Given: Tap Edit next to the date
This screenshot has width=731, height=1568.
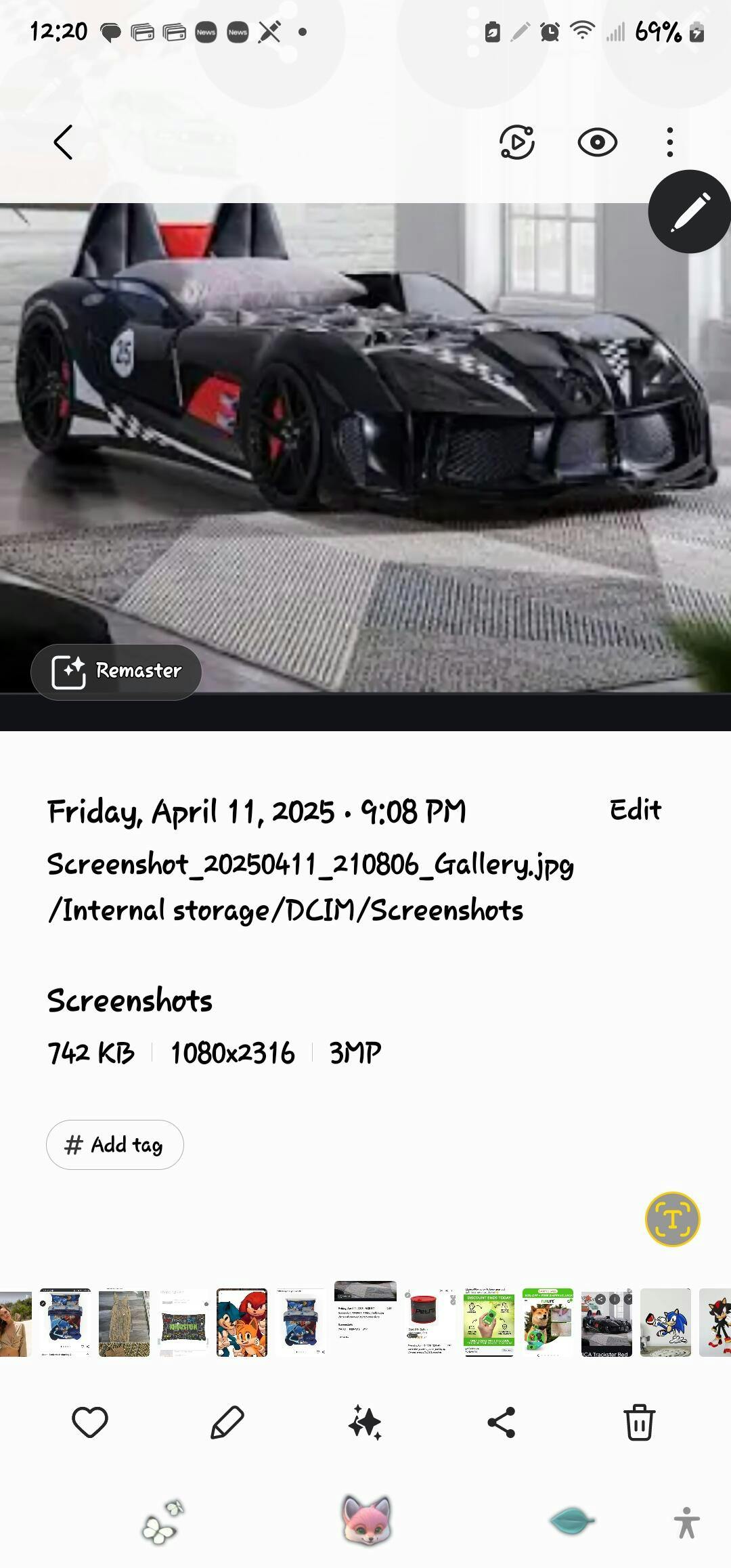Looking at the screenshot, I should 635,810.
